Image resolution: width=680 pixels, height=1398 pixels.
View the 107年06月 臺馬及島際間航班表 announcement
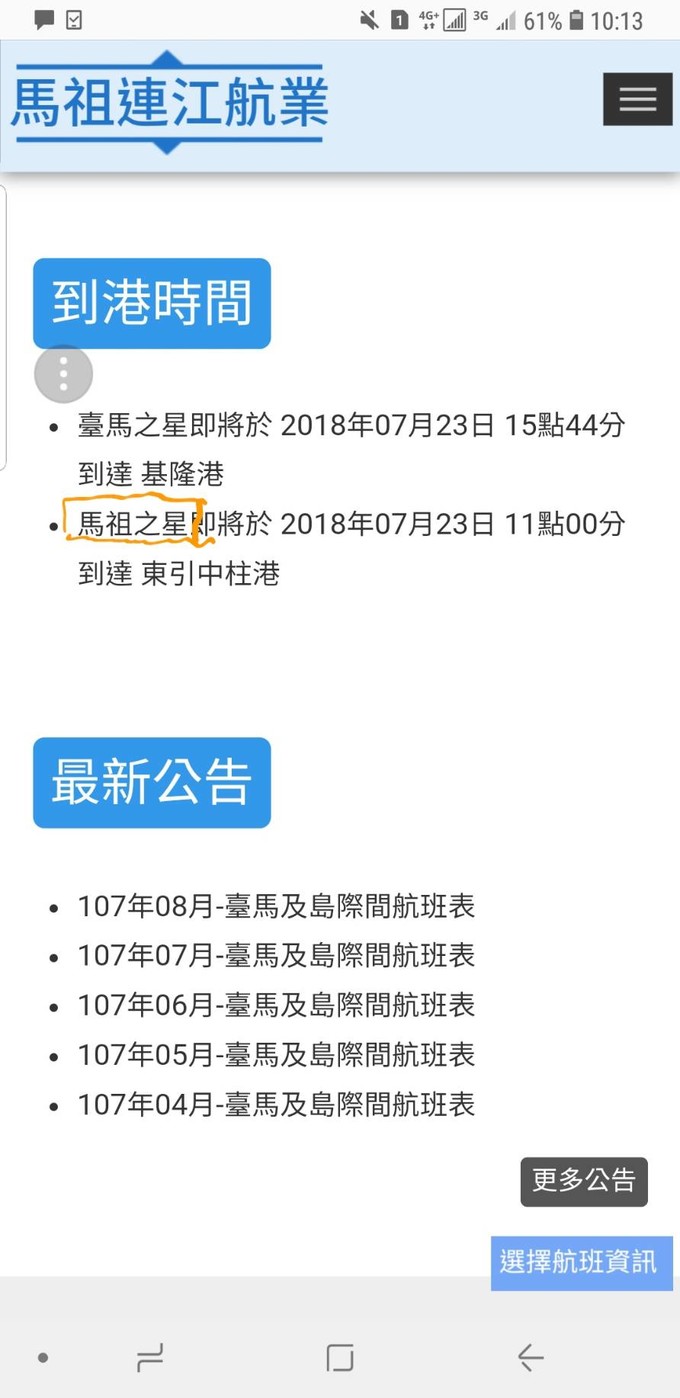pos(276,1005)
